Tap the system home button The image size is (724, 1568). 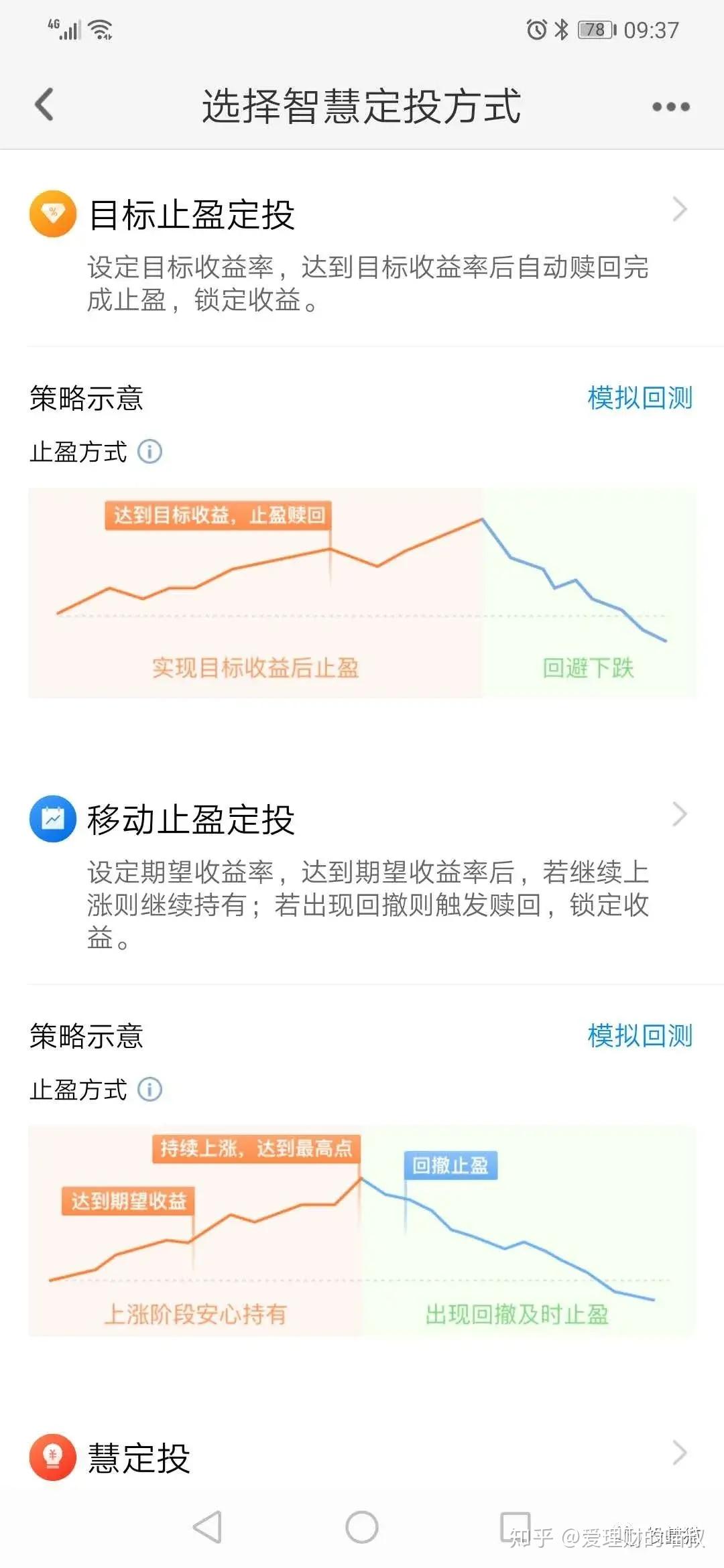point(362,1528)
